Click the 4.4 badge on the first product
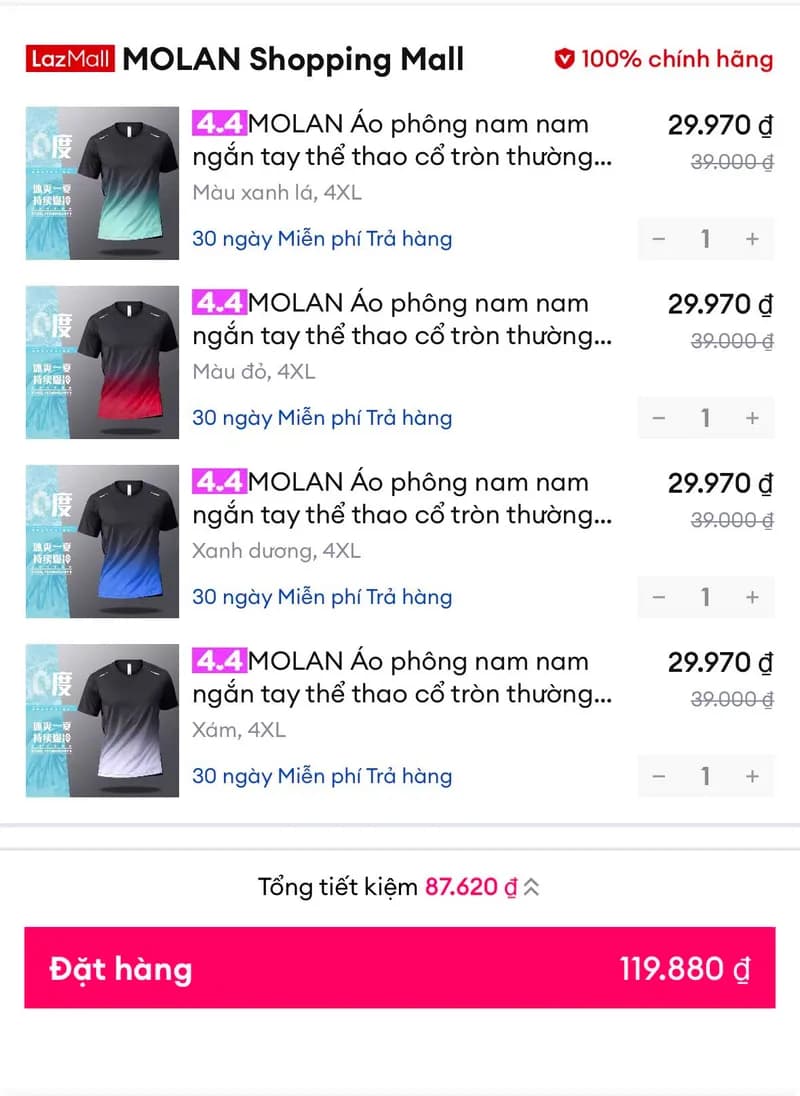Image resolution: width=800 pixels, height=1096 pixels. (x=222, y=124)
